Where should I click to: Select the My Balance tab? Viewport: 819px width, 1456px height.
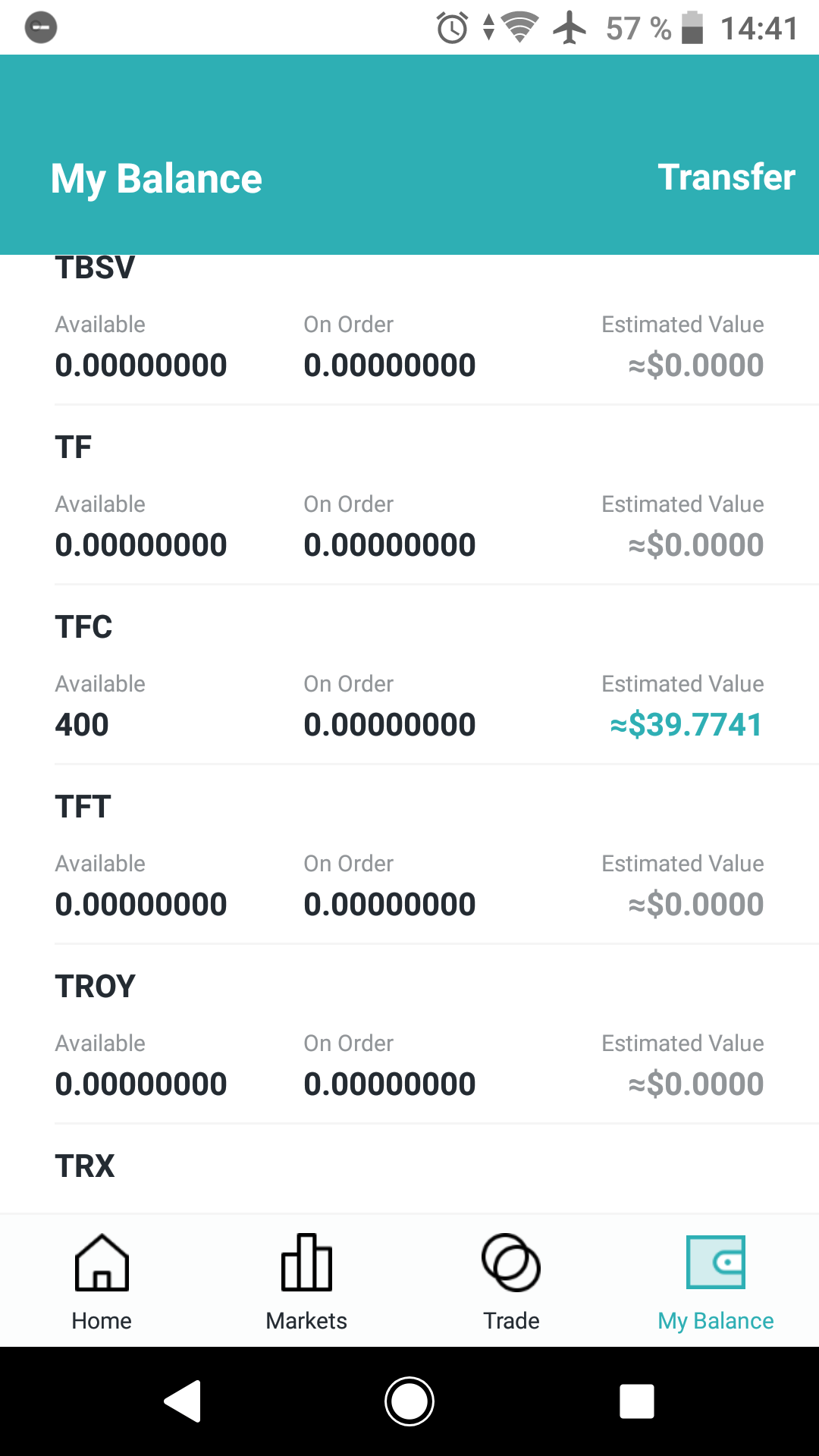pyautogui.click(x=715, y=1282)
